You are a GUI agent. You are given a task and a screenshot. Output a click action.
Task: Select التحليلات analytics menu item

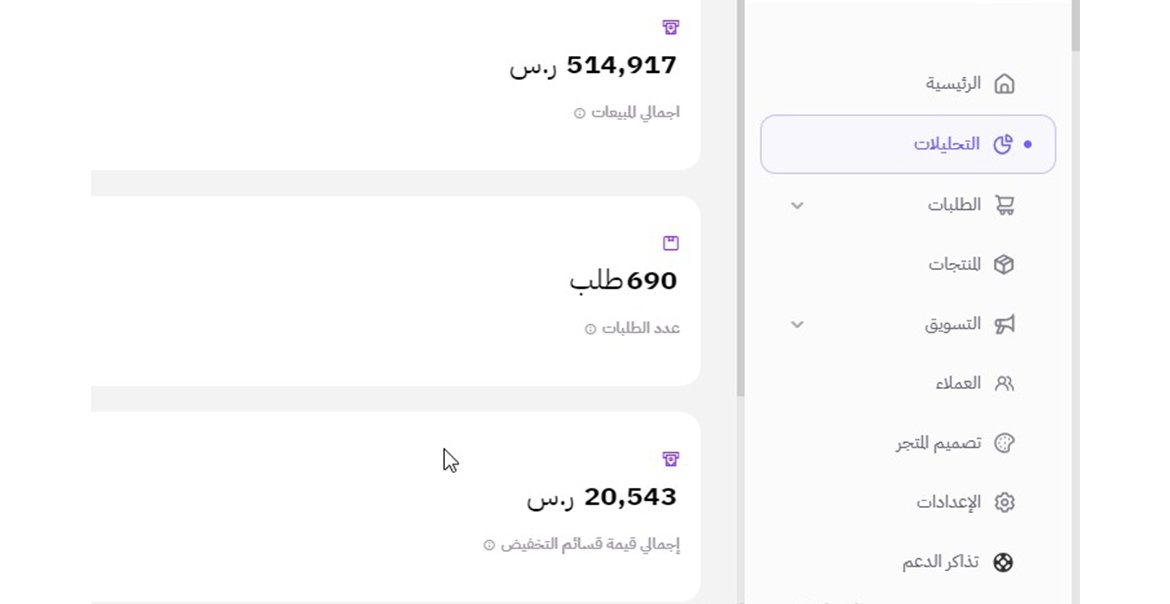point(948,144)
